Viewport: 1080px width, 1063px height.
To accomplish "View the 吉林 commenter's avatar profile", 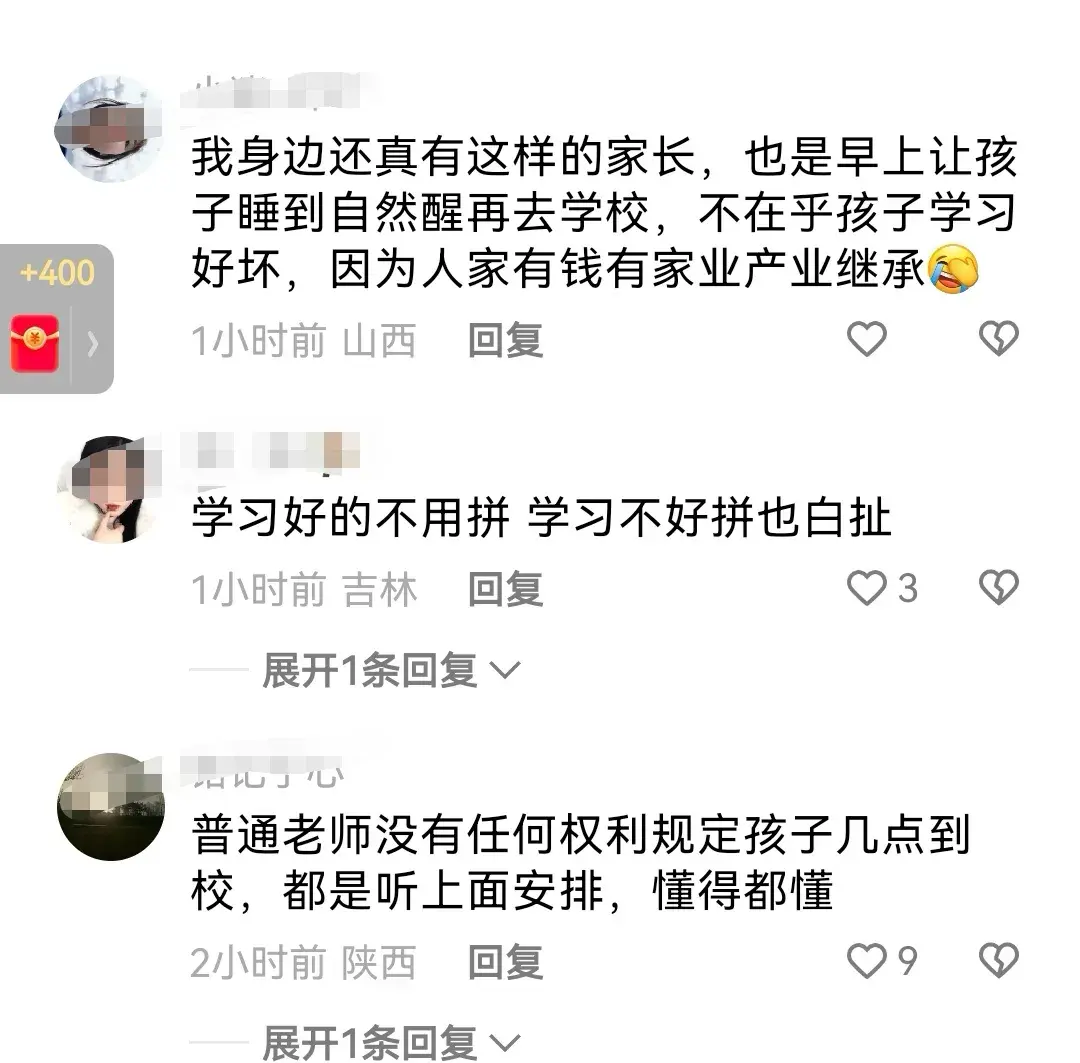I will click(110, 490).
